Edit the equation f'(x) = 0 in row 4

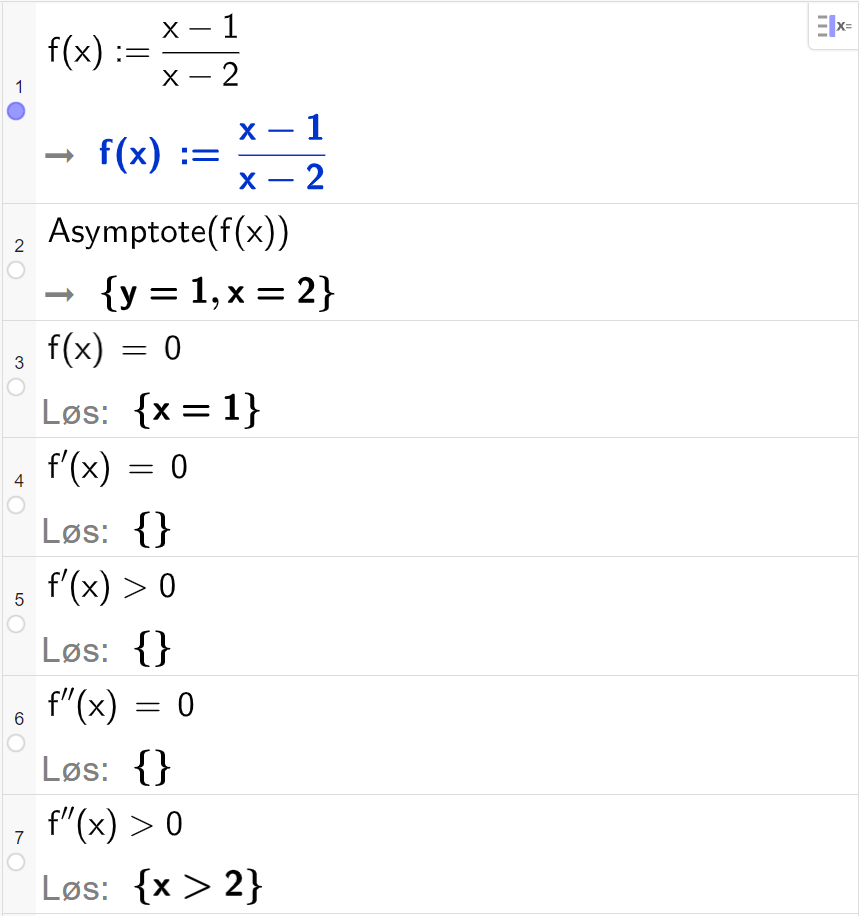tap(116, 467)
